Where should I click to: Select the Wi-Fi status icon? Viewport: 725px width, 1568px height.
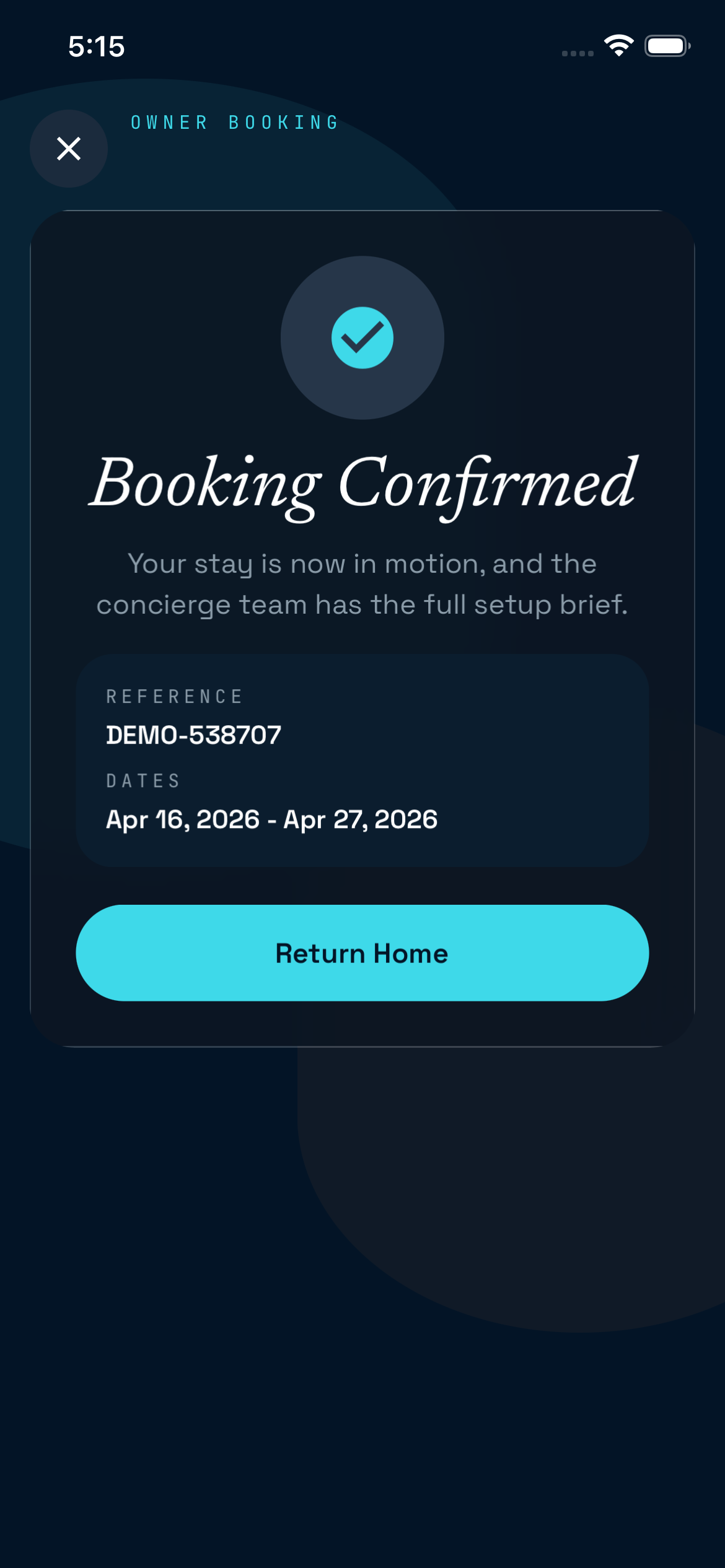tap(618, 45)
